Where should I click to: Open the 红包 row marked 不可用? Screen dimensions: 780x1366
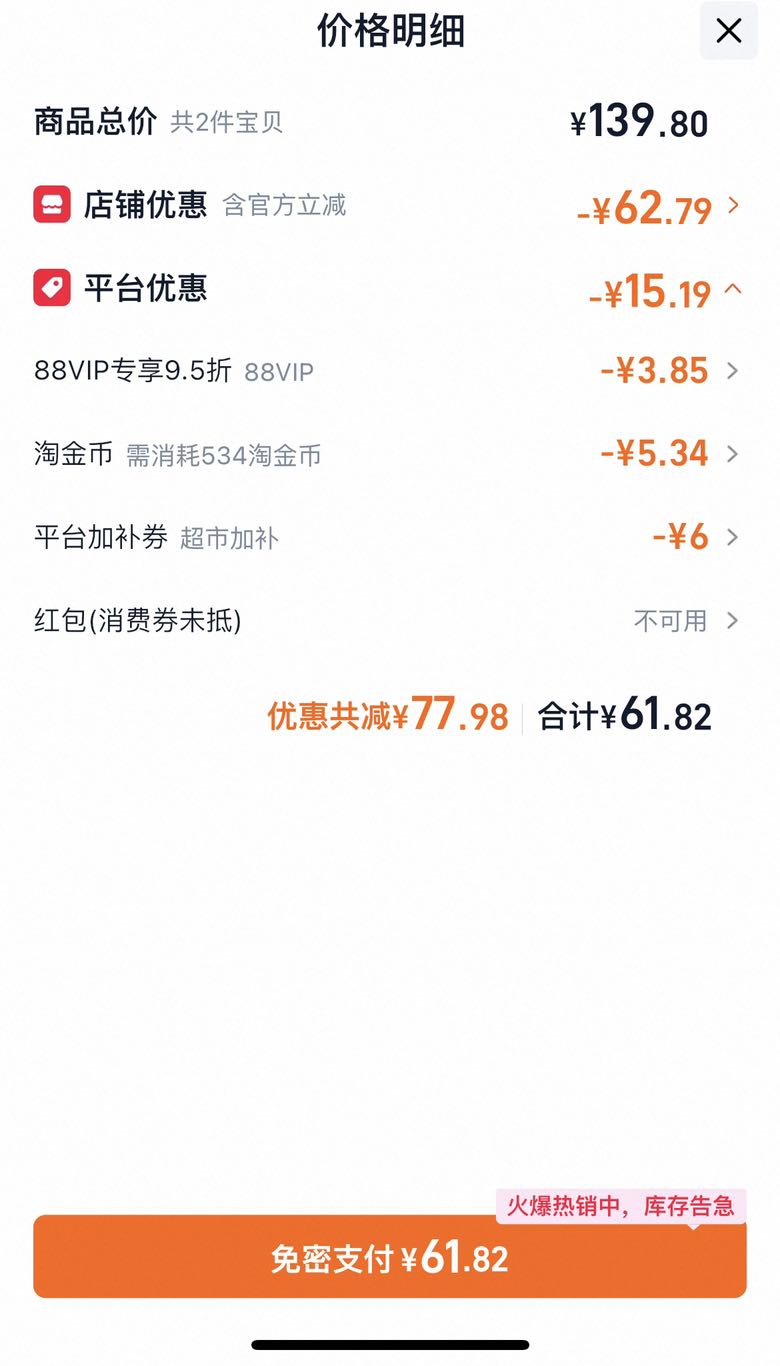pos(390,621)
